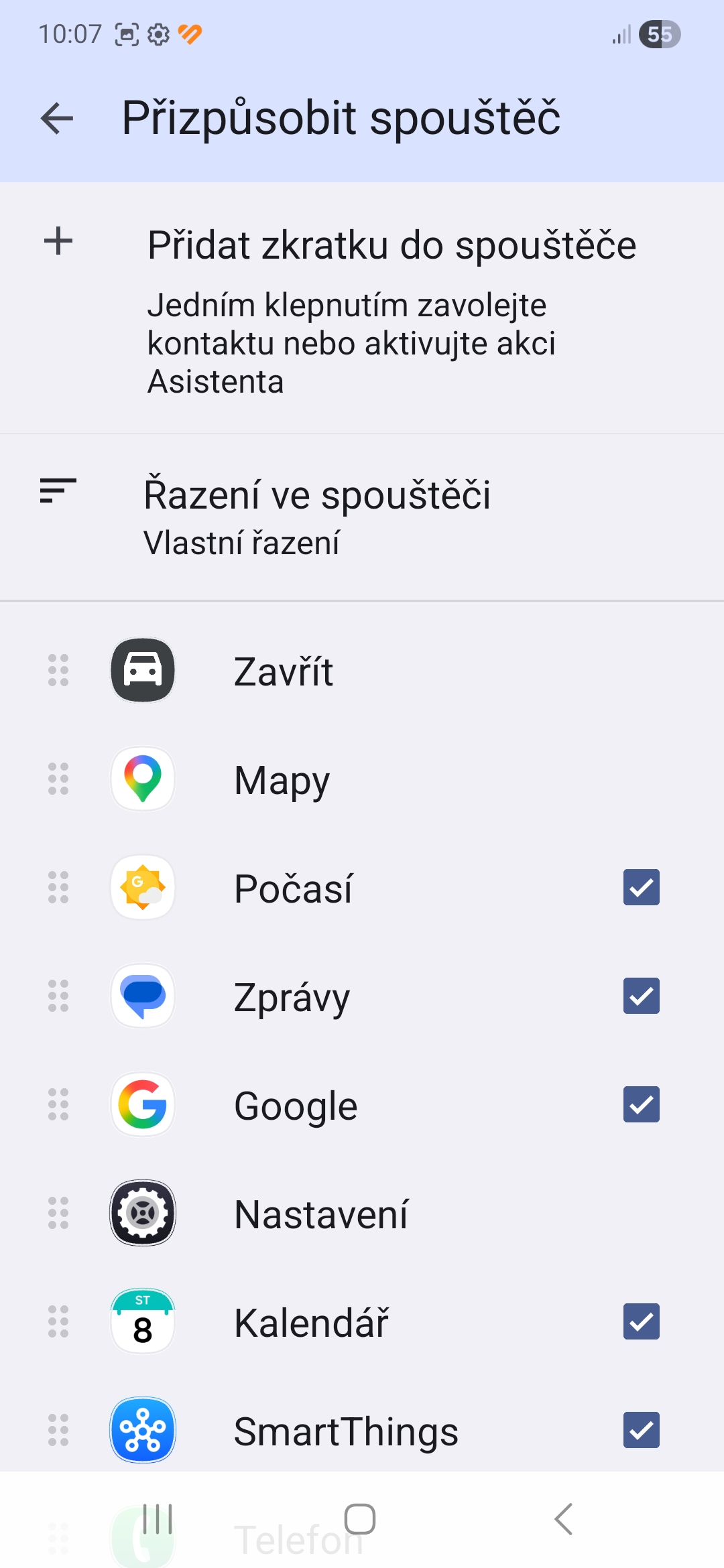Screen dimensions: 724x1568
Task: Open Řazení ve spouštěči sorting options
Action: coord(362,517)
